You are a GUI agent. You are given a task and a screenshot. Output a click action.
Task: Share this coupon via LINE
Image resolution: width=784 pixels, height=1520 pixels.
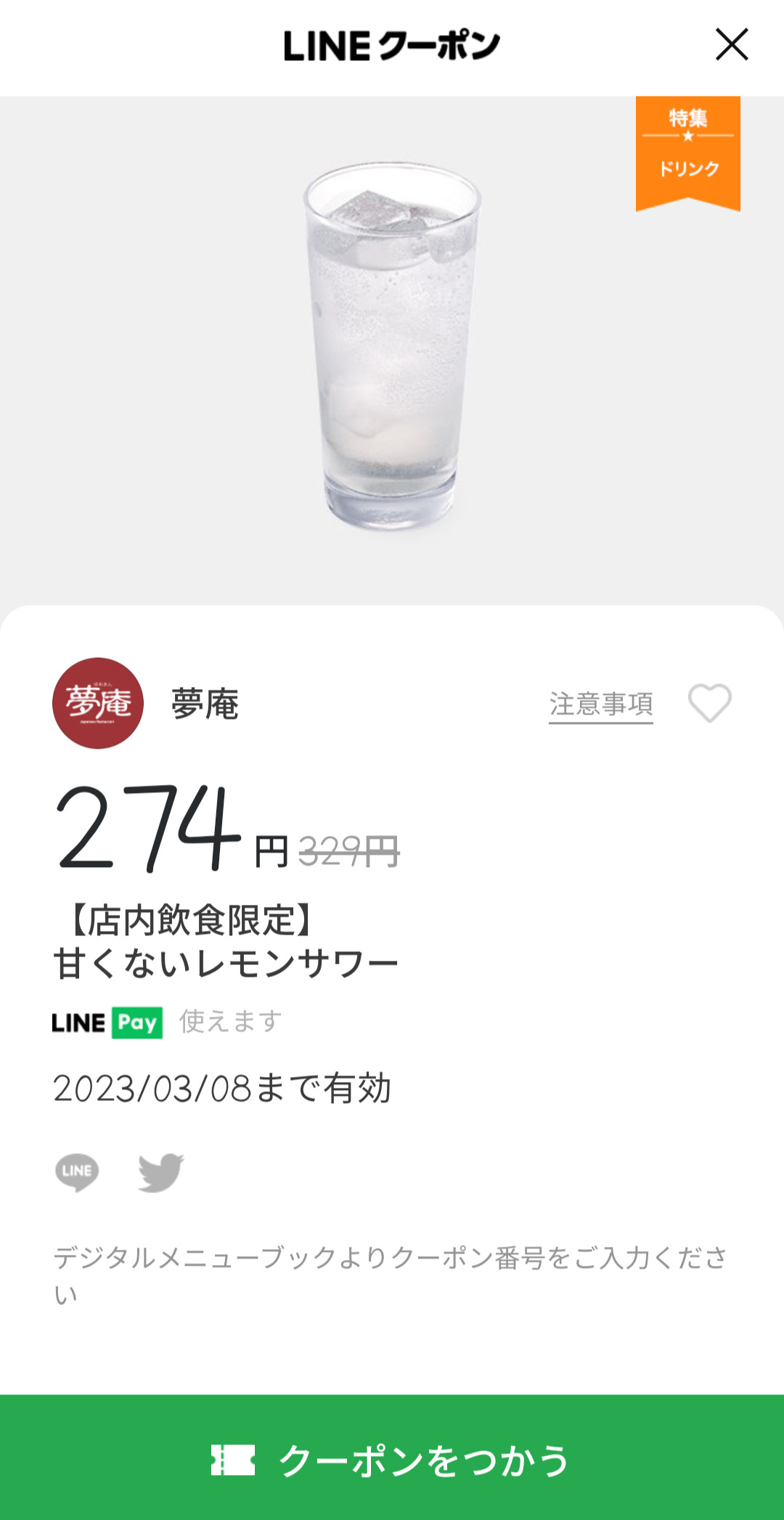pos(77,1172)
